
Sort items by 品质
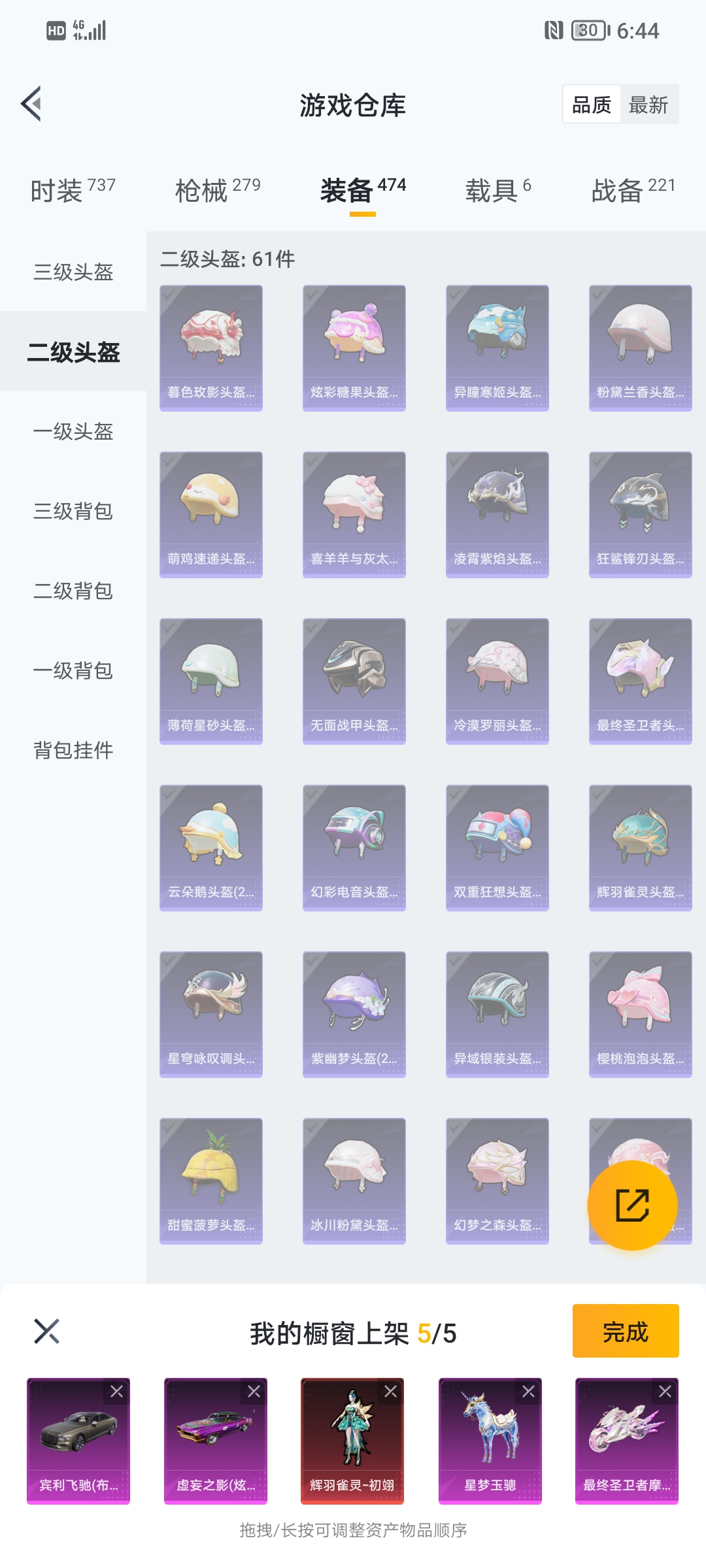click(592, 105)
